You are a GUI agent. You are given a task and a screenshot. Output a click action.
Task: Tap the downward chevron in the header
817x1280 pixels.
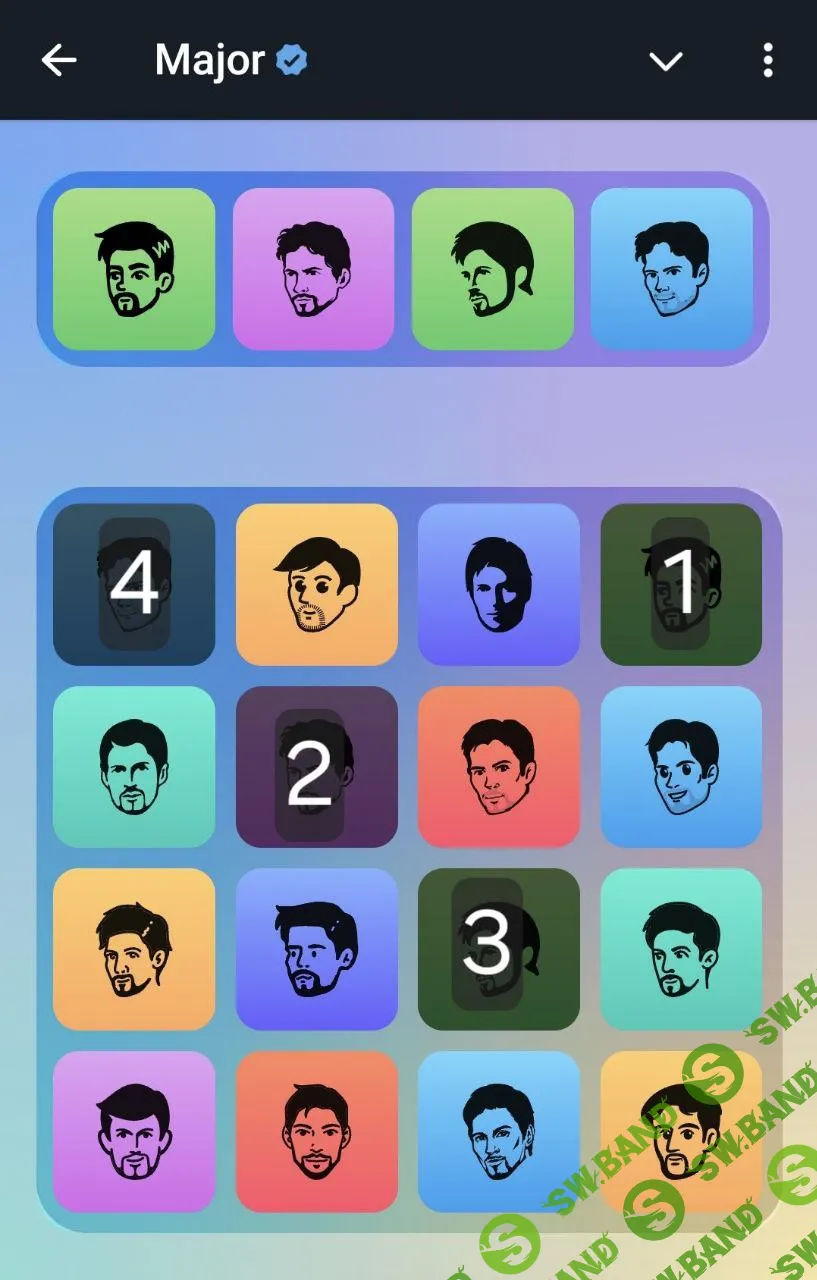point(665,61)
